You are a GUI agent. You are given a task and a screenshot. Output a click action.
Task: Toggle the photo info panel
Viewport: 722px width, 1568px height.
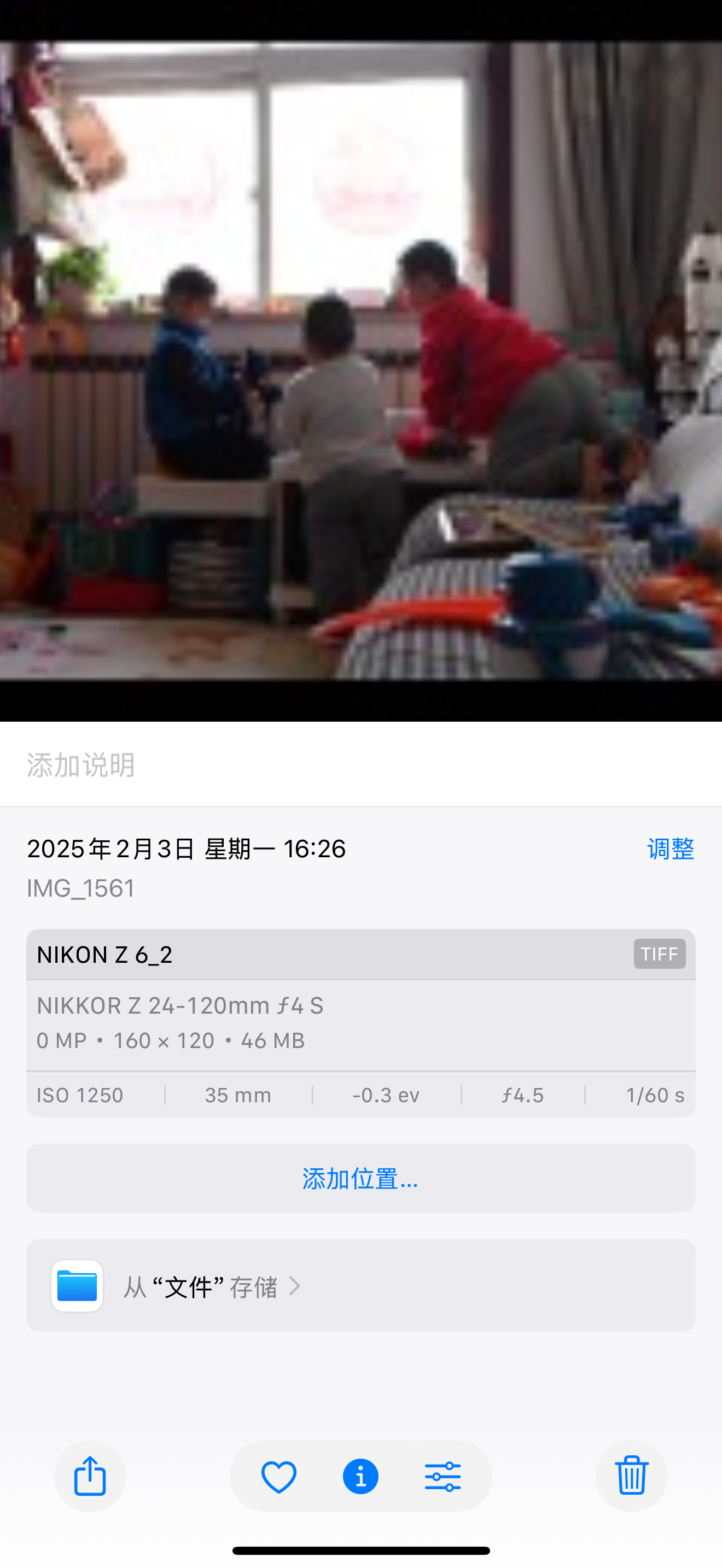click(360, 1476)
